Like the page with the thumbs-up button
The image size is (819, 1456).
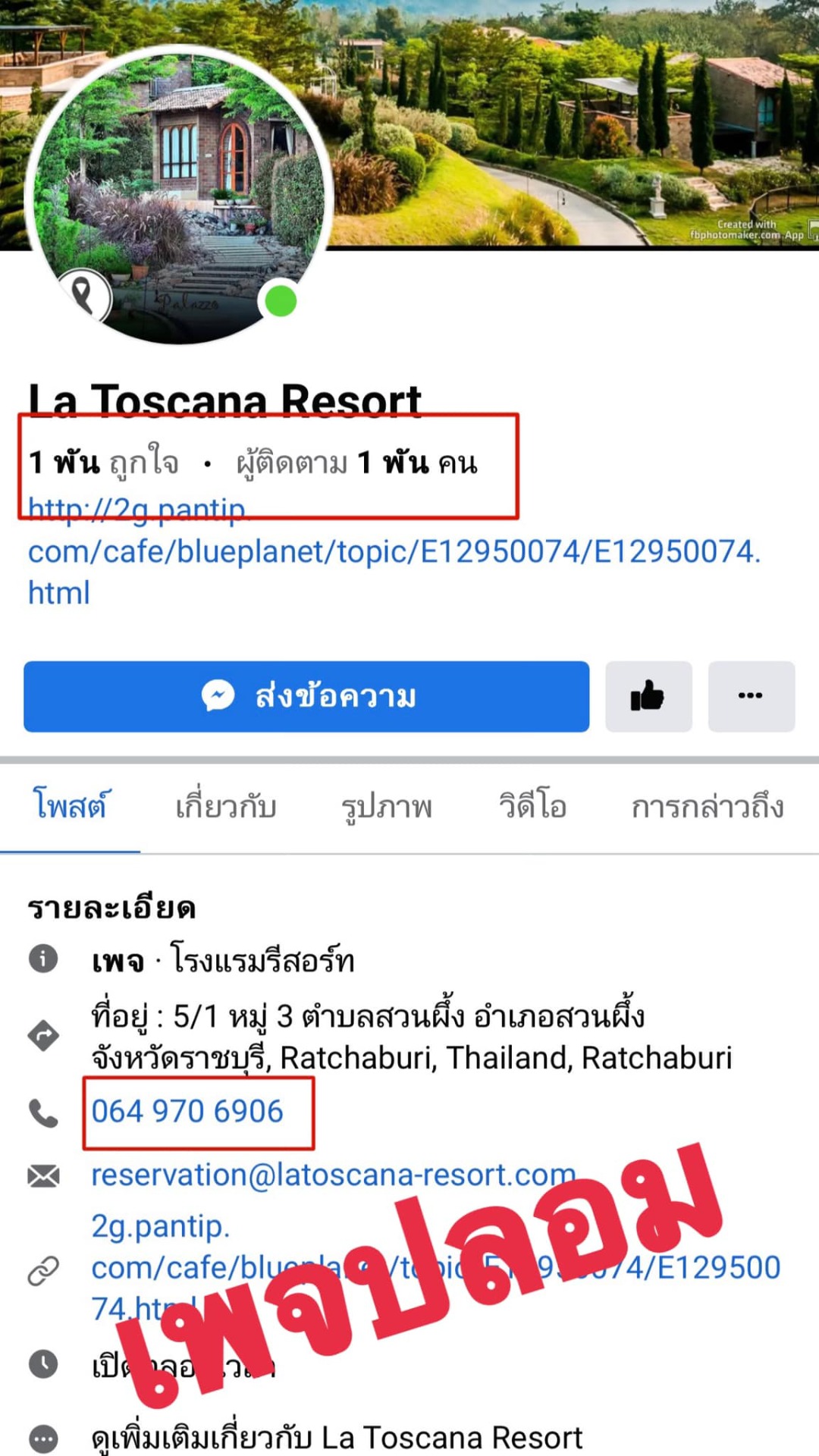tap(648, 696)
